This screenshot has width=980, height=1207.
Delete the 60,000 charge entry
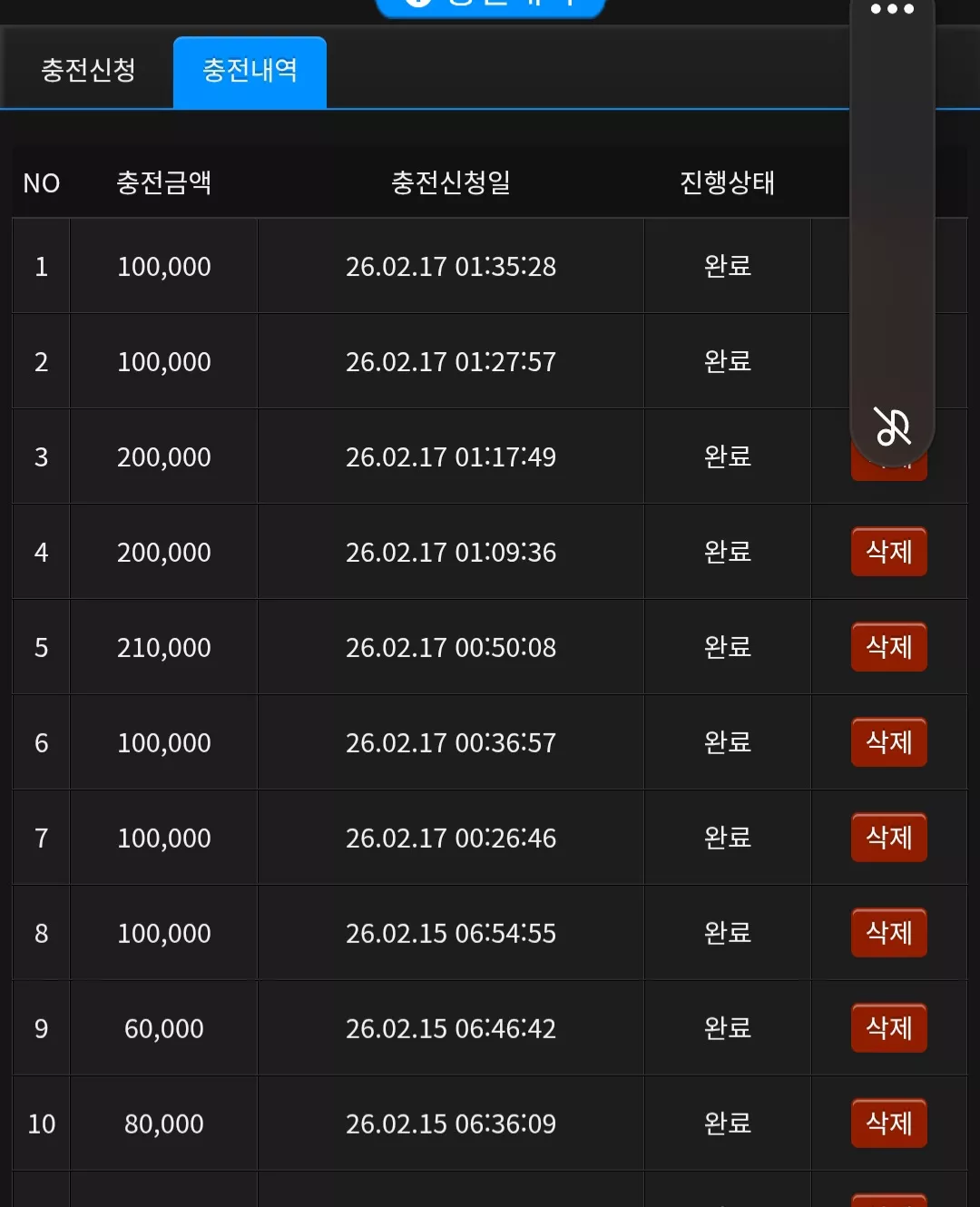click(889, 1028)
